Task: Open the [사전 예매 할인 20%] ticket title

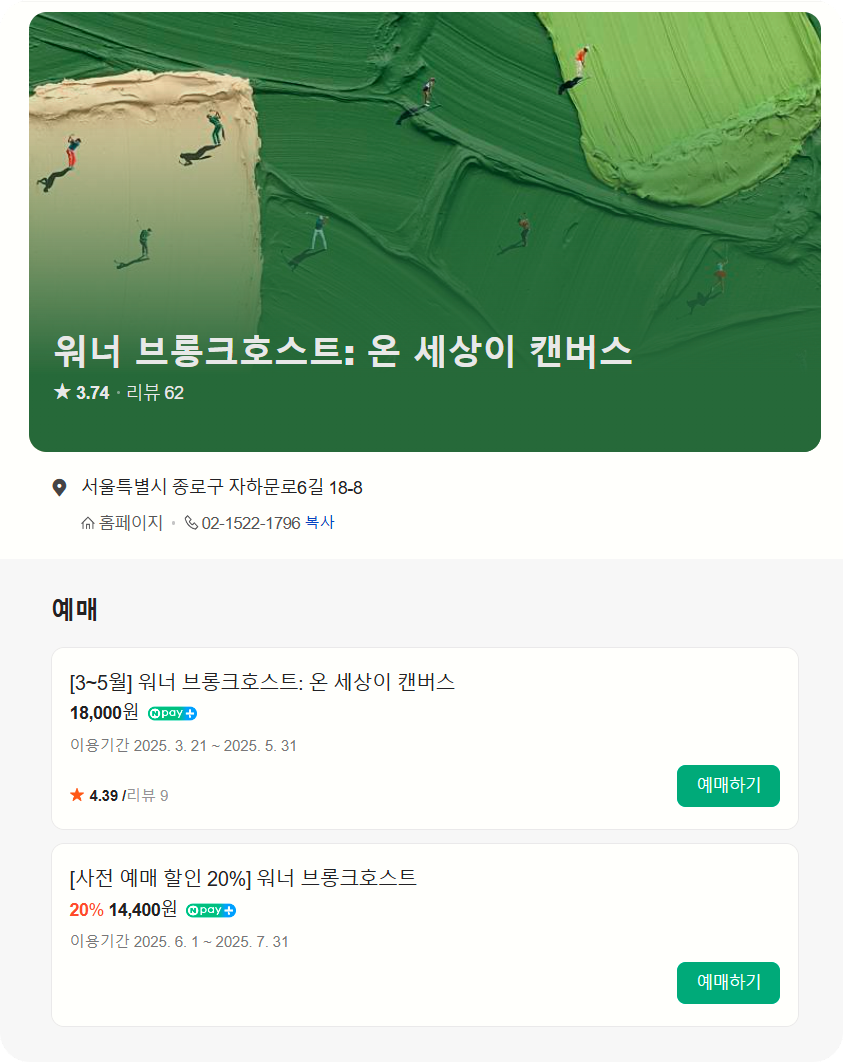Action: tap(242, 876)
